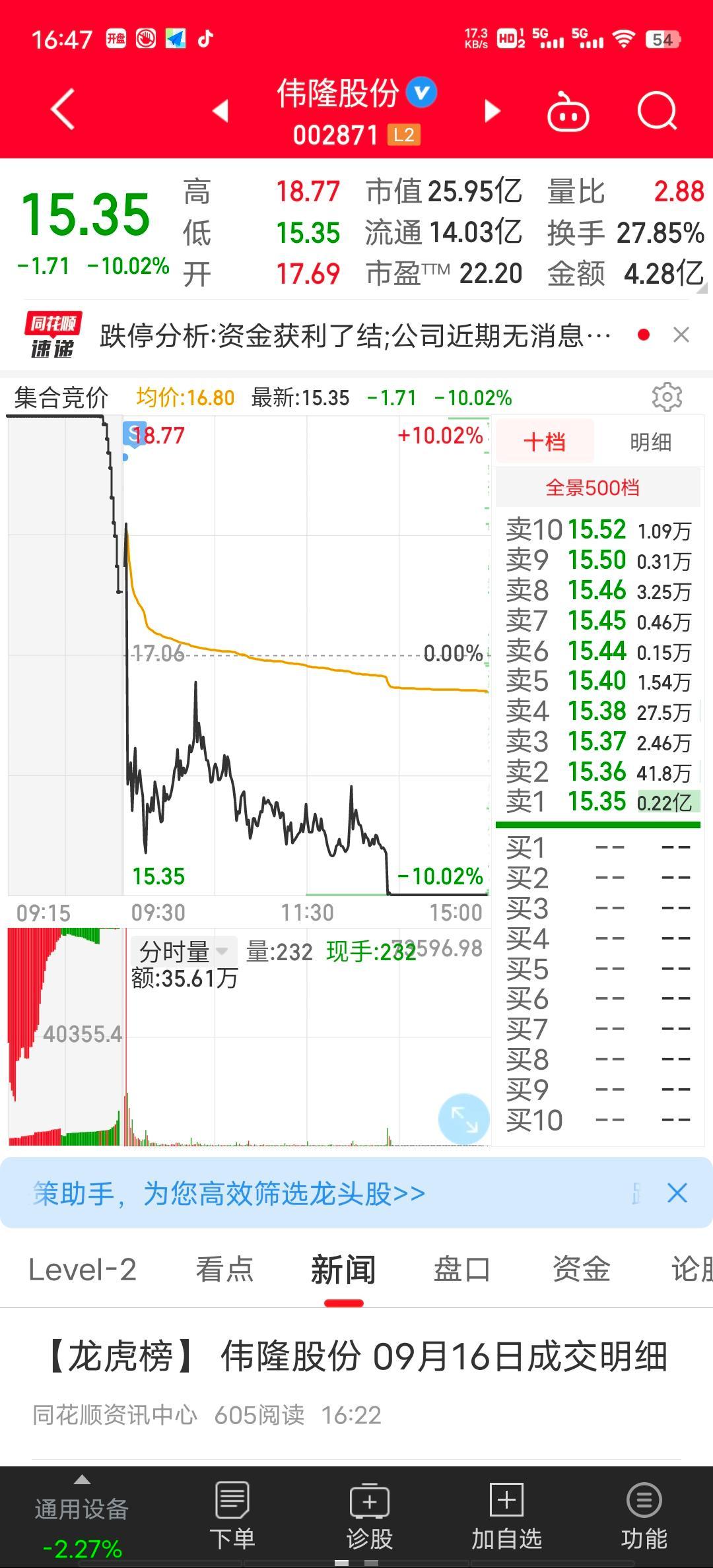The width and height of the screenshot is (713, 1568).
Task: Open the 龙虎榜 09月16日成交明细 article
Action: pos(356,1357)
